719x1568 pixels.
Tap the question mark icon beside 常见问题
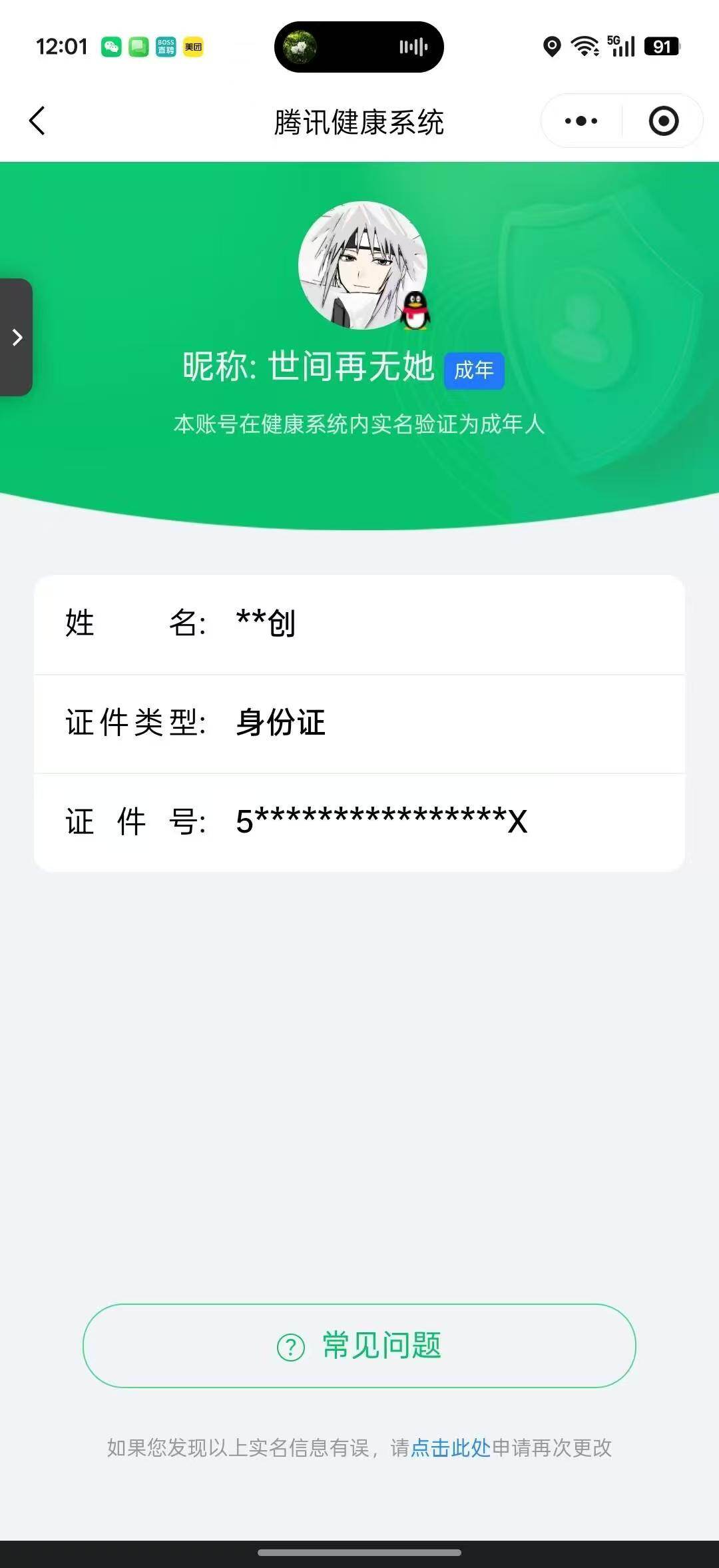pos(289,1345)
